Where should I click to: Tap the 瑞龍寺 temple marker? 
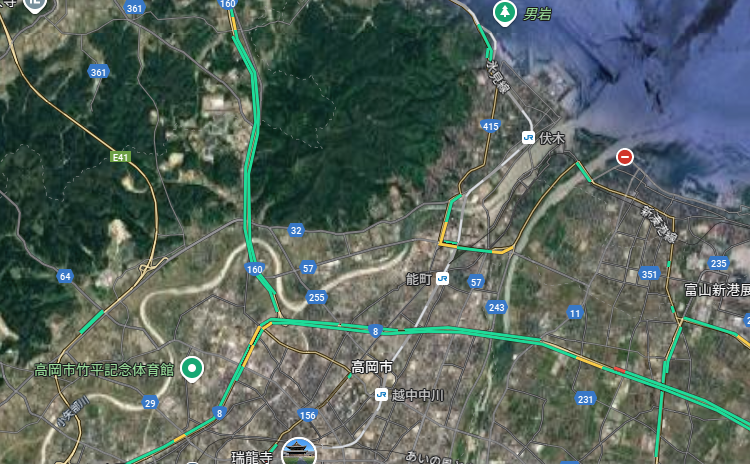(x=298, y=450)
